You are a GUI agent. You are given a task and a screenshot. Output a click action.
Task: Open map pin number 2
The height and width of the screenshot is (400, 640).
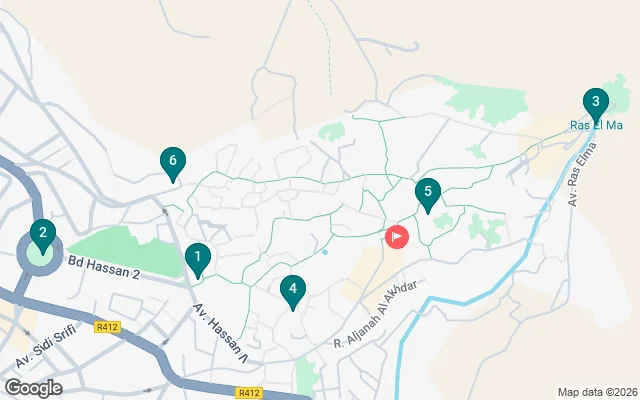click(42, 236)
